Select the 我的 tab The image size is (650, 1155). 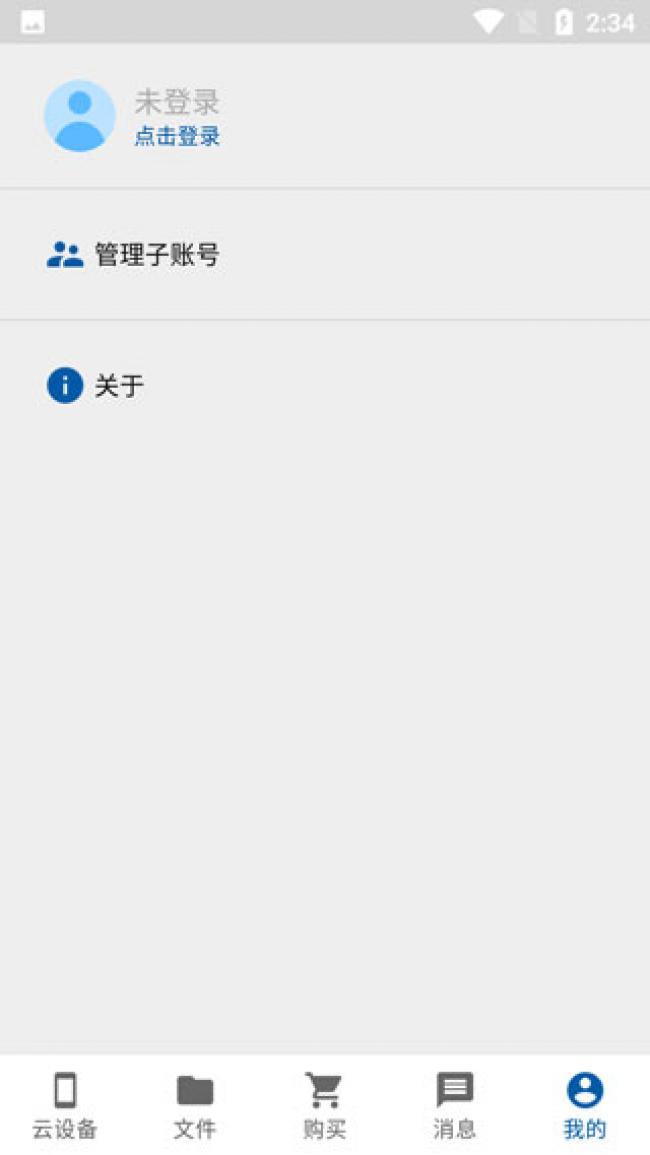point(584,1106)
